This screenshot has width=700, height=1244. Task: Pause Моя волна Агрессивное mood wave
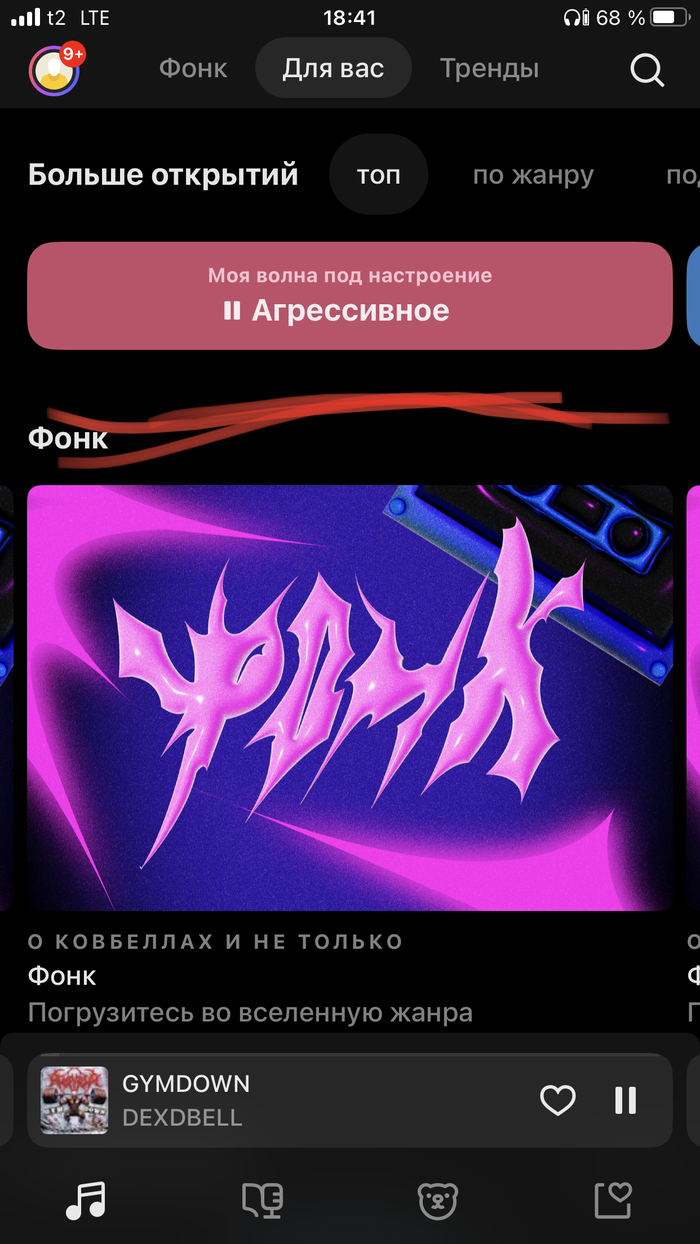[350, 296]
